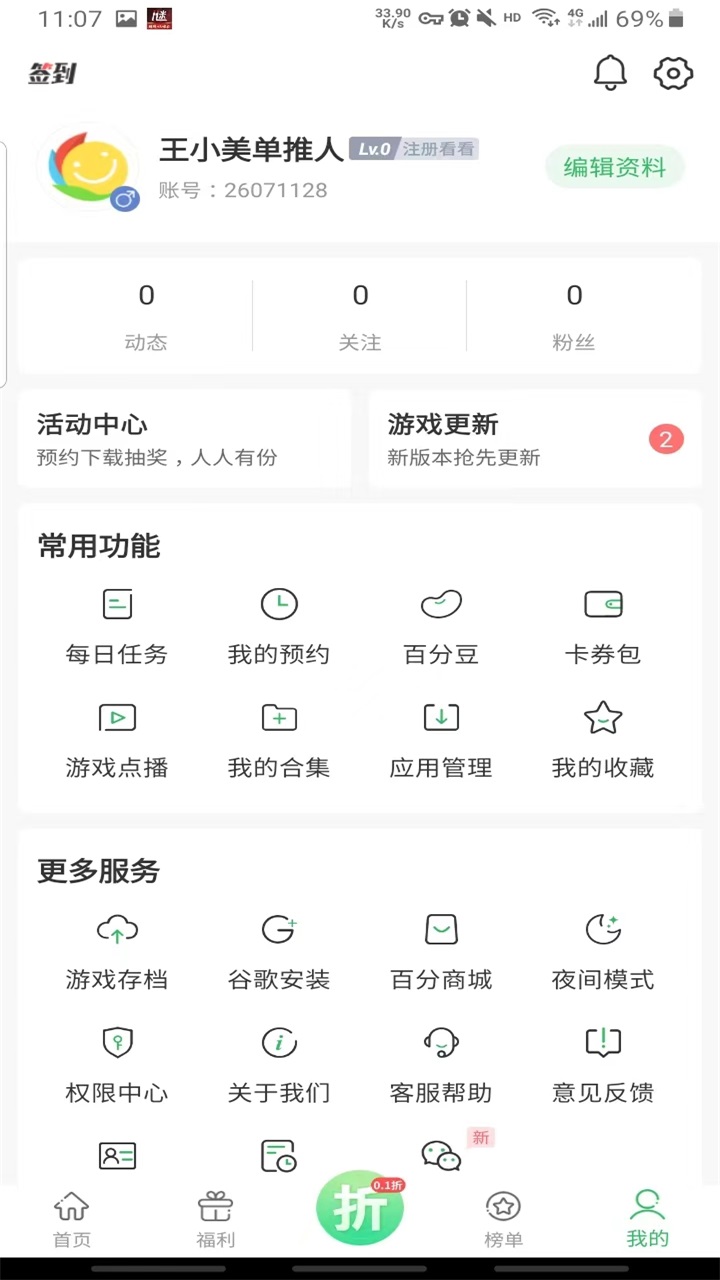Screen dimensions: 720x1280
Task: Open 谷歌安装 Google installer
Action: tap(279, 950)
